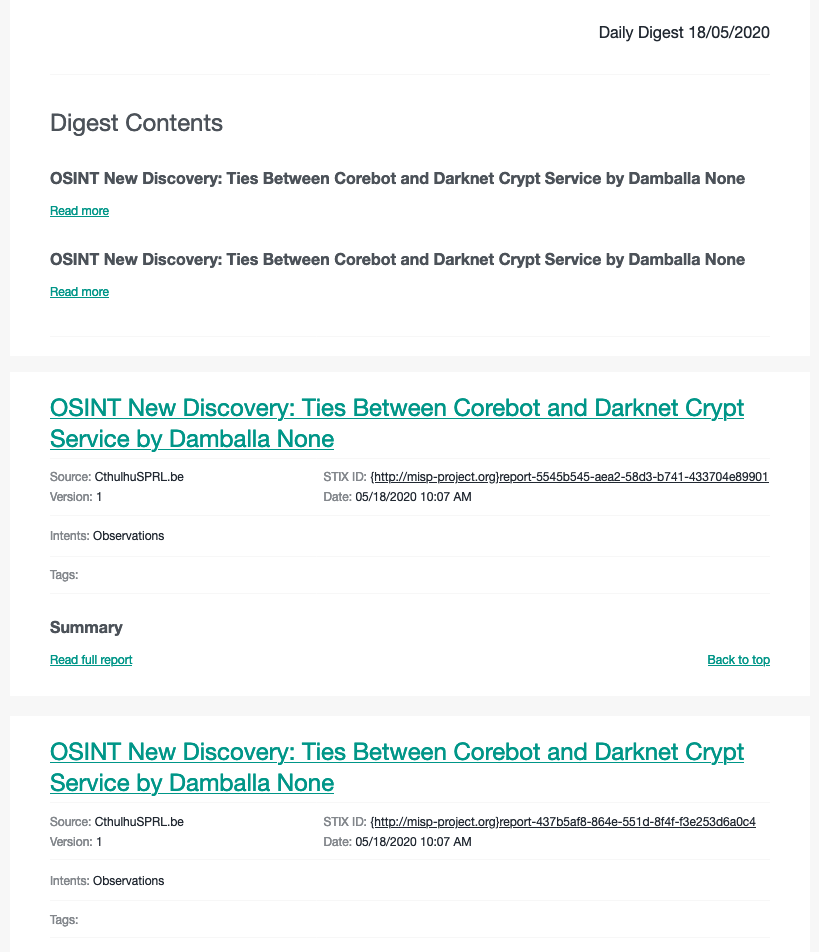Tap the Read full report link
The width and height of the screenshot is (819, 952).
(x=91, y=660)
